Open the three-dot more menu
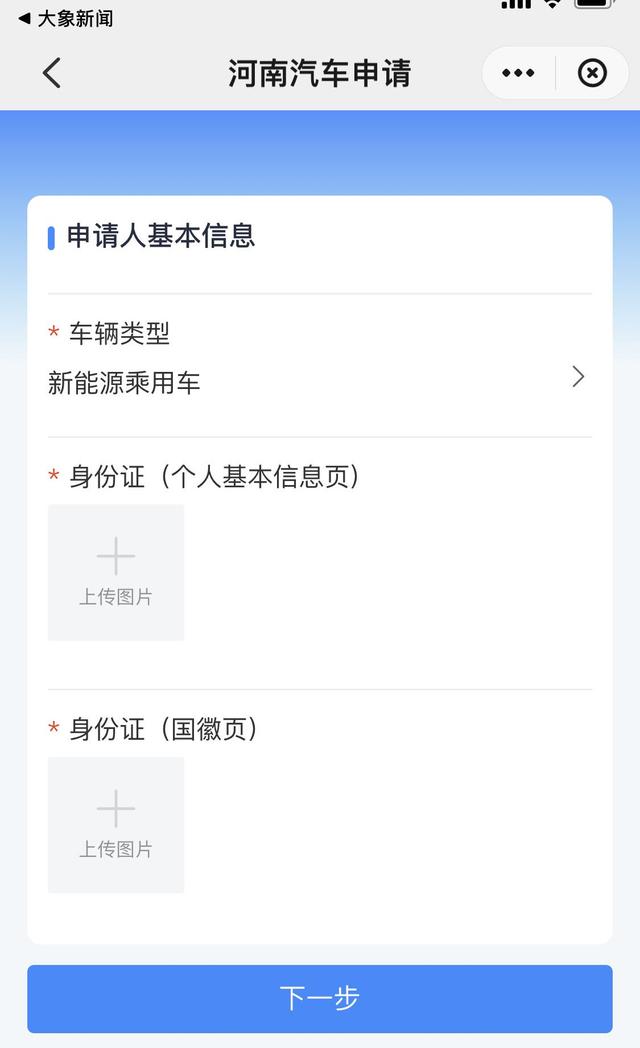The width and height of the screenshot is (640, 1048). [518, 73]
